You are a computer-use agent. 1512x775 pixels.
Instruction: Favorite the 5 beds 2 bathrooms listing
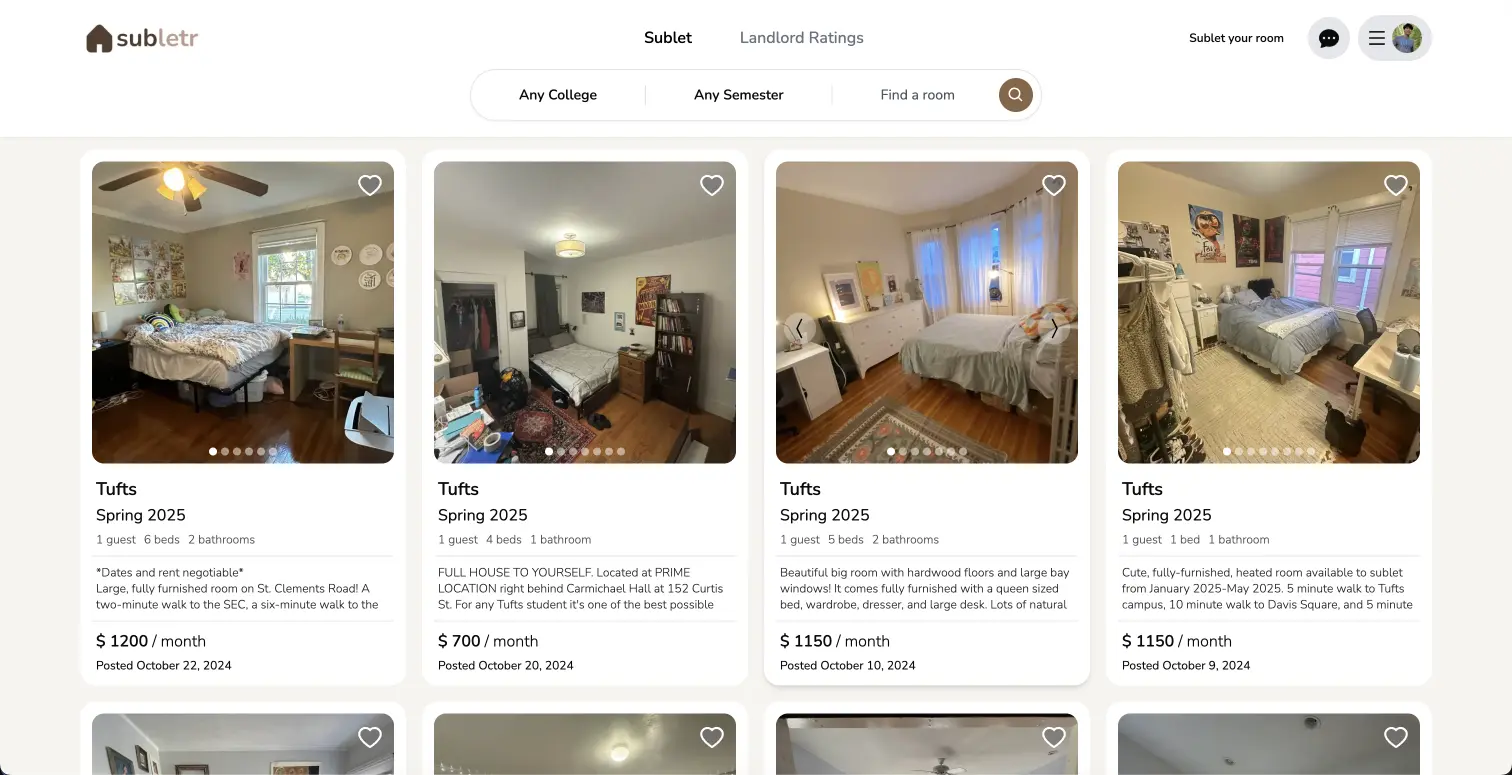click(1054, 185)
